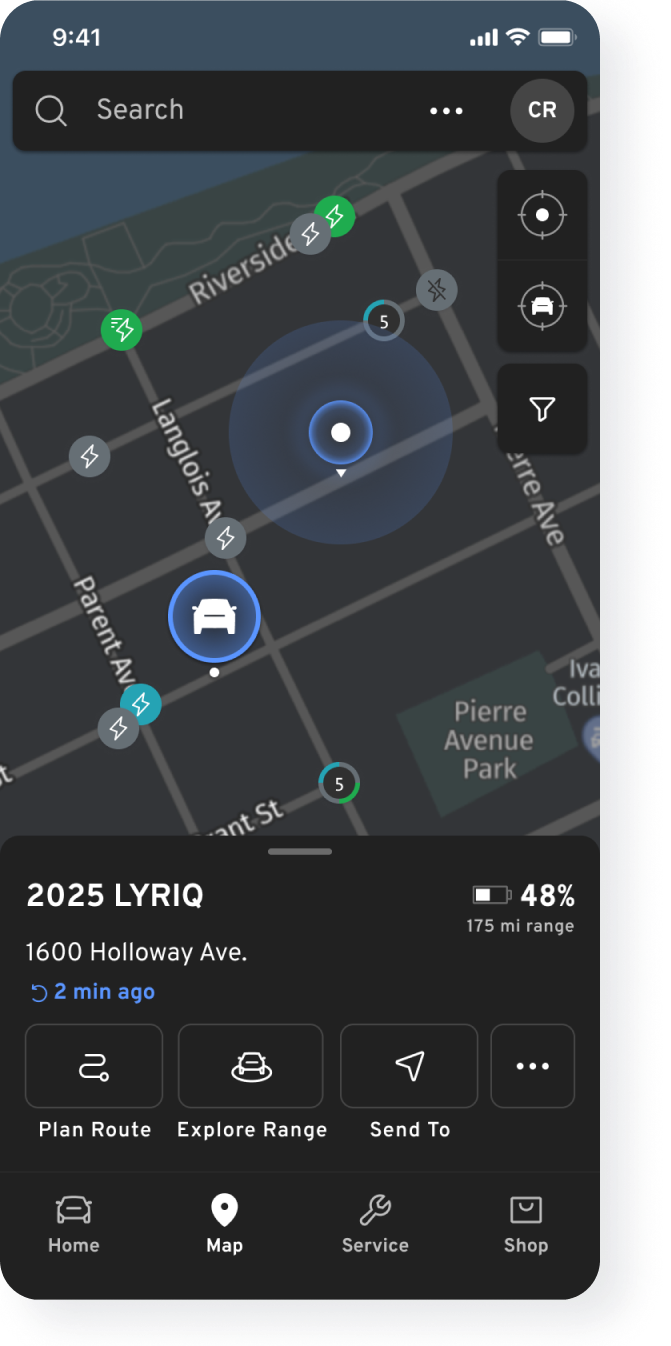Tap Plan Route
The image size is (671, 1346).
94,1066
